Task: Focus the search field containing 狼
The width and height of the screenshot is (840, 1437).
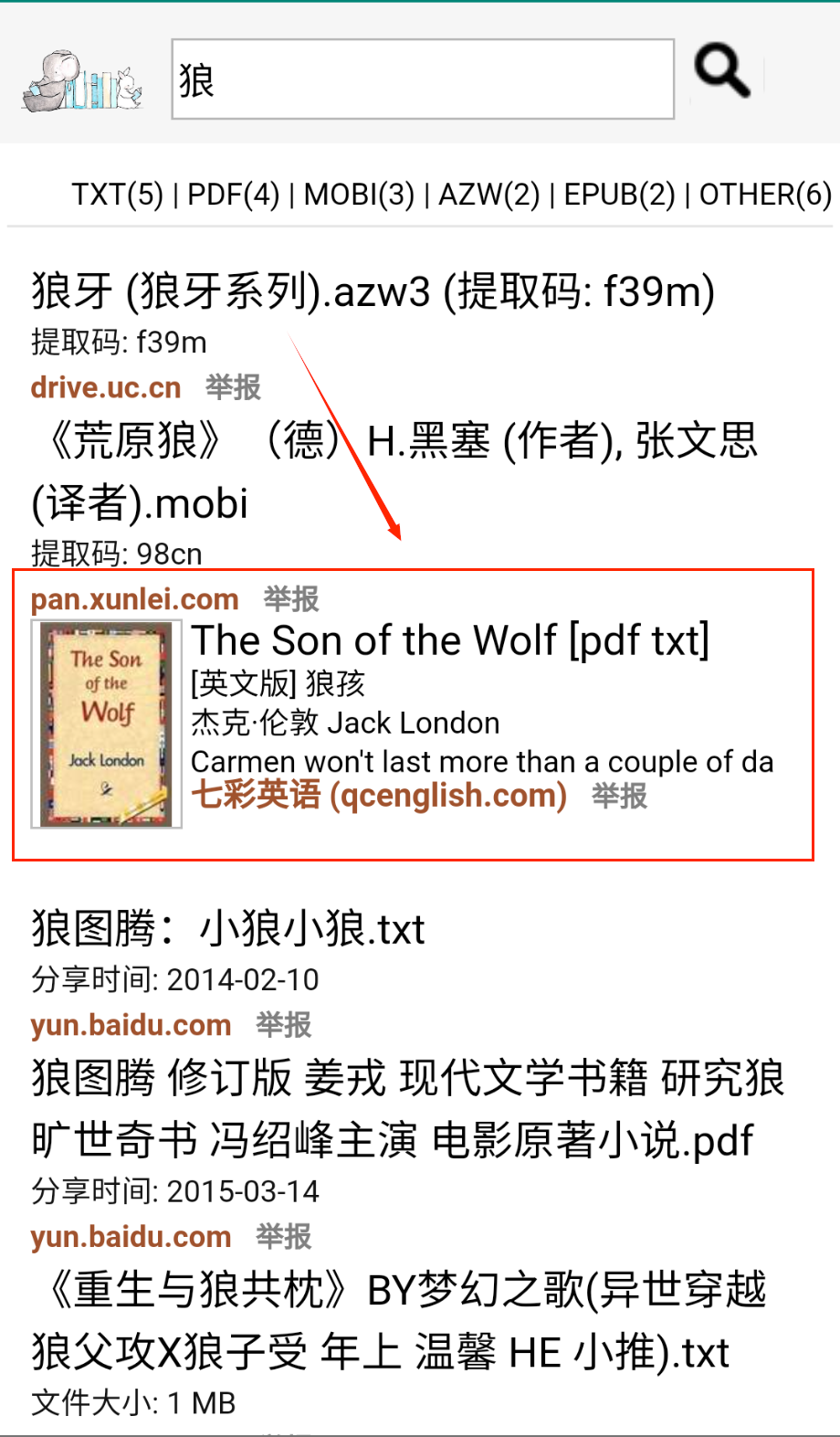Action: [x=423, y=79]
